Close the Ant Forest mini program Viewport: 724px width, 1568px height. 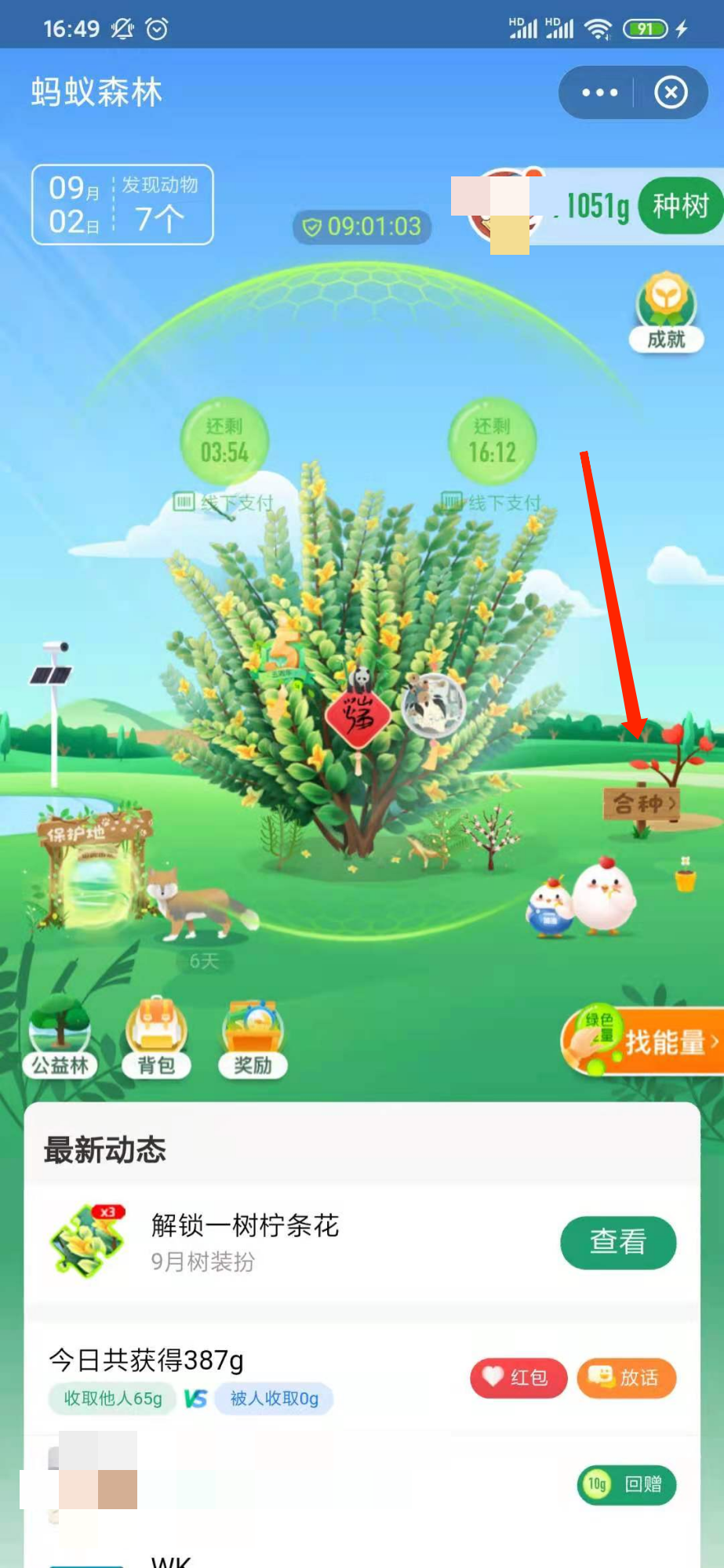[671, 93]
